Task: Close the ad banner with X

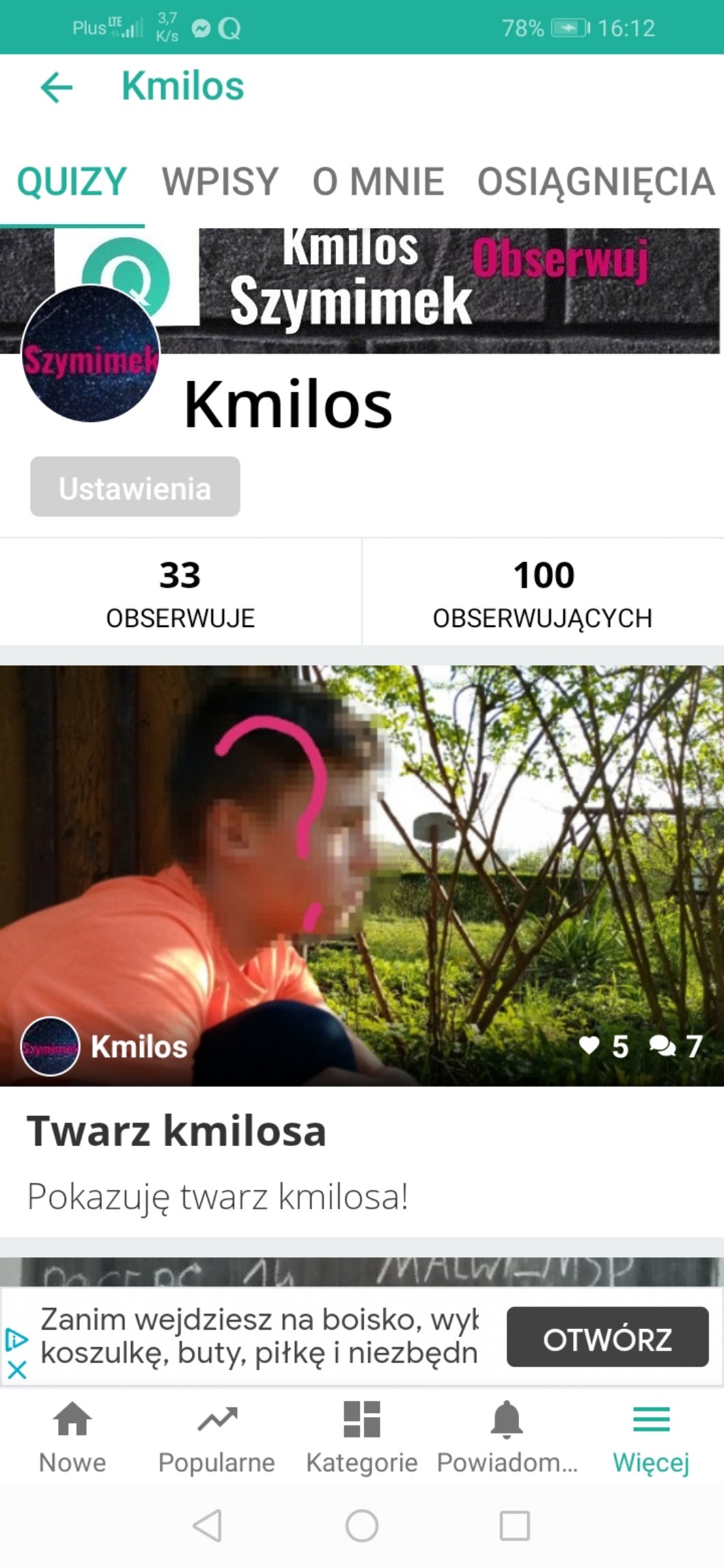Action: pyautogui.click(x=16, y=1370)
